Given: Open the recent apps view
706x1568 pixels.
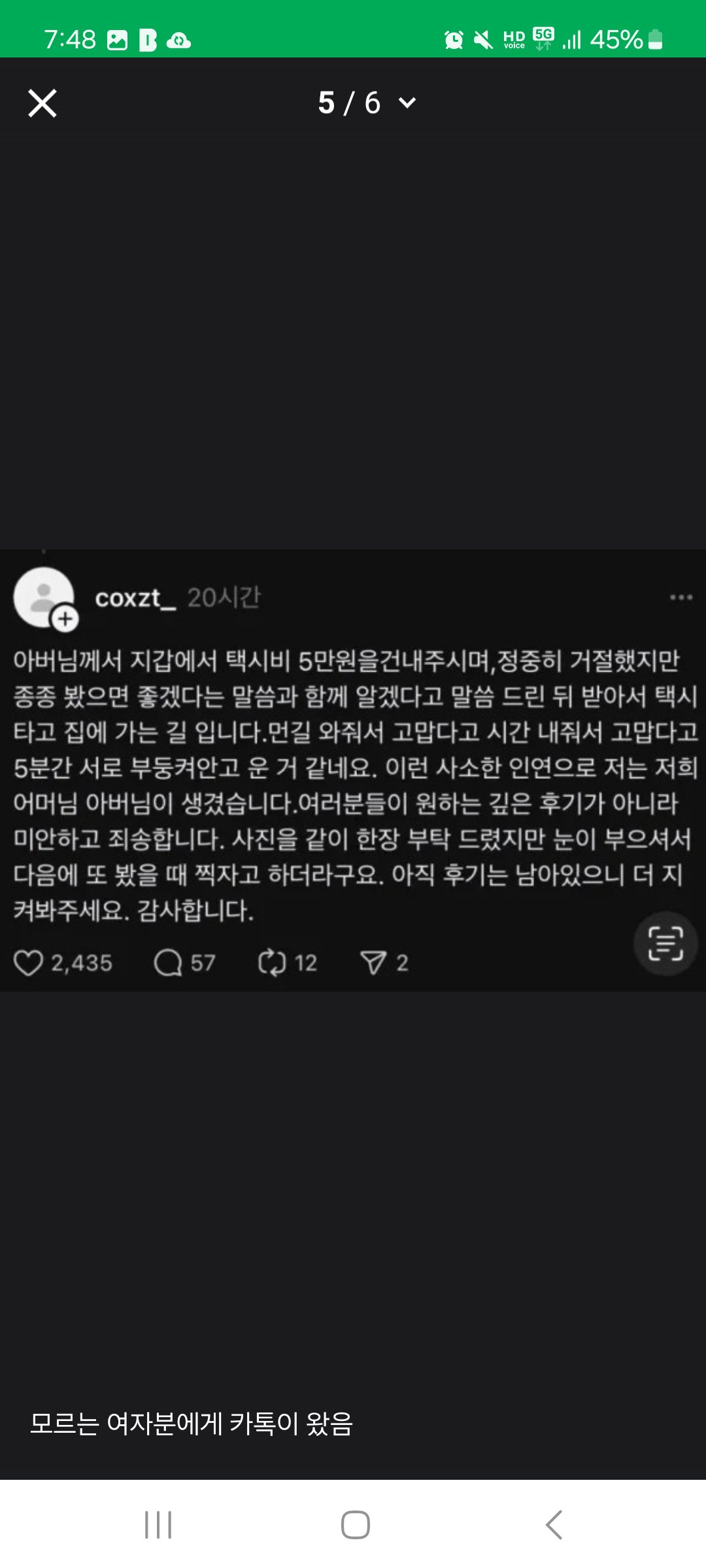Looking at the screenshot, I should tap(158, 1525).
